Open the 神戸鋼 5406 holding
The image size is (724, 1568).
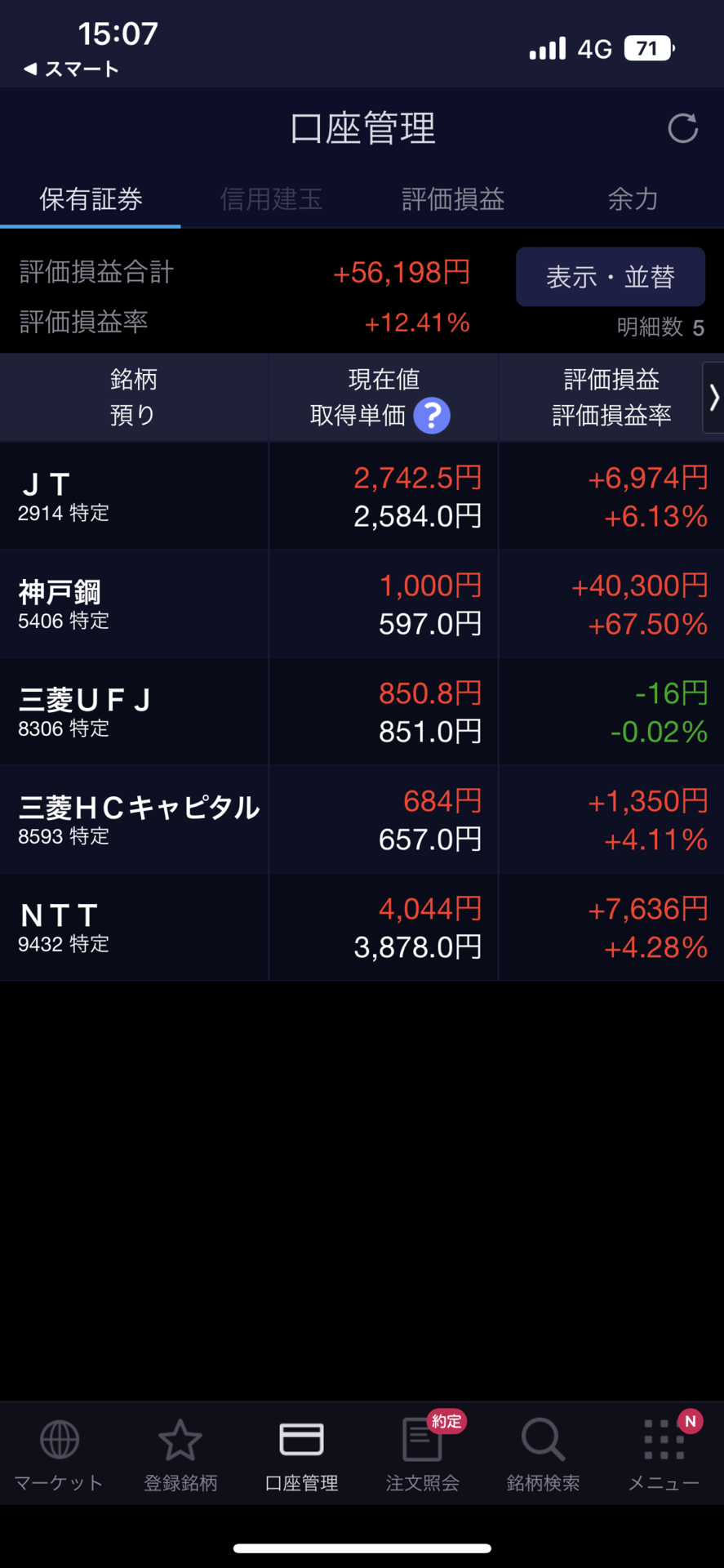coord(134,604)
